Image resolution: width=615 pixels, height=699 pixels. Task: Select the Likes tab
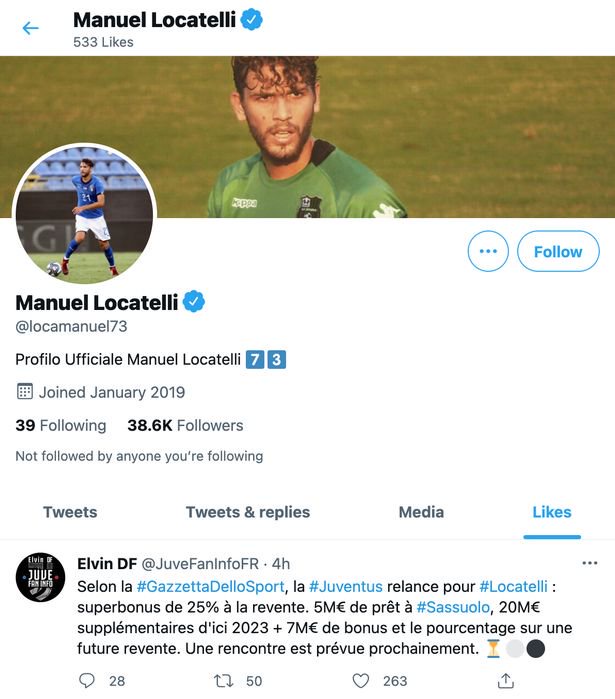(x=552, y=512)
